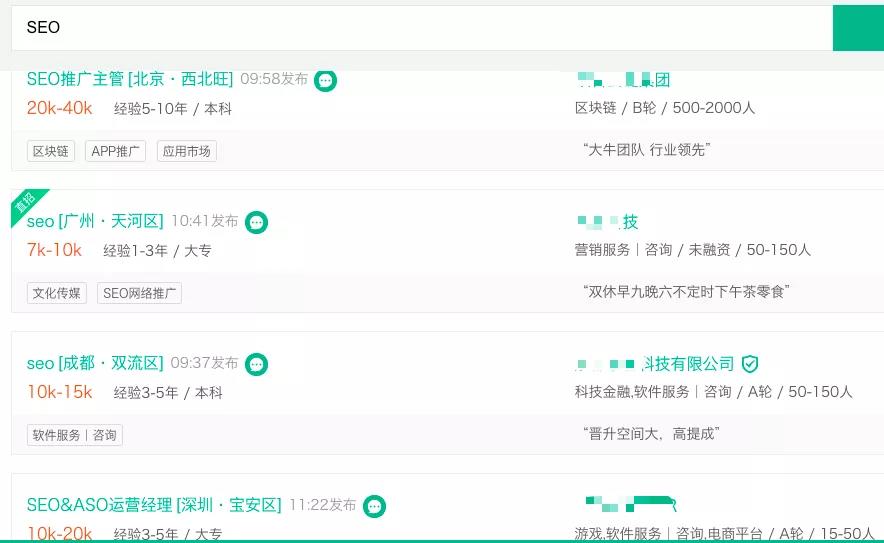View the 区块链 B轮 company page
The width and height of the screenshot is (884, 543).
tap(624, 80)
